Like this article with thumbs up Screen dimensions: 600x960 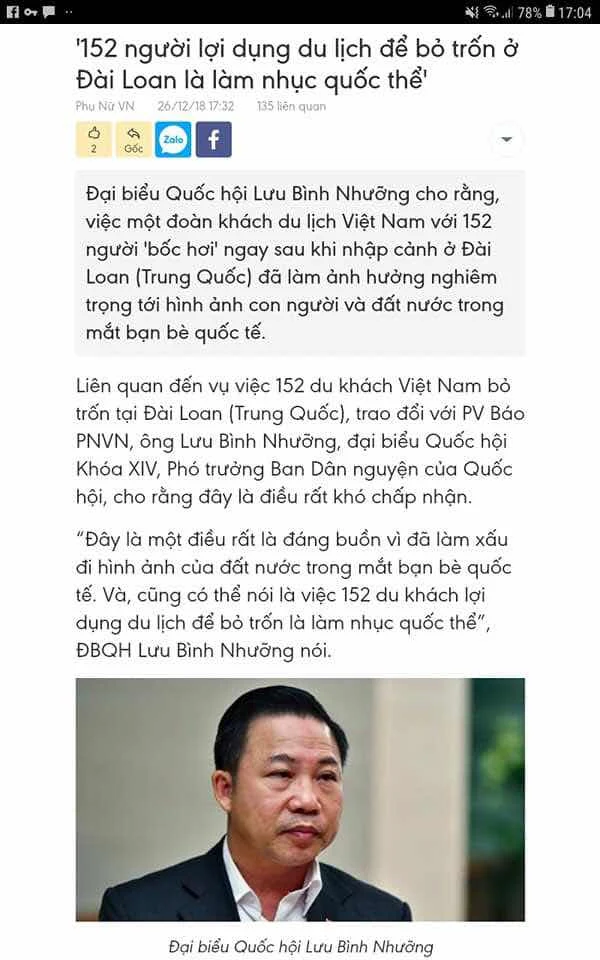pyautogui.click(x=94, y=139)
